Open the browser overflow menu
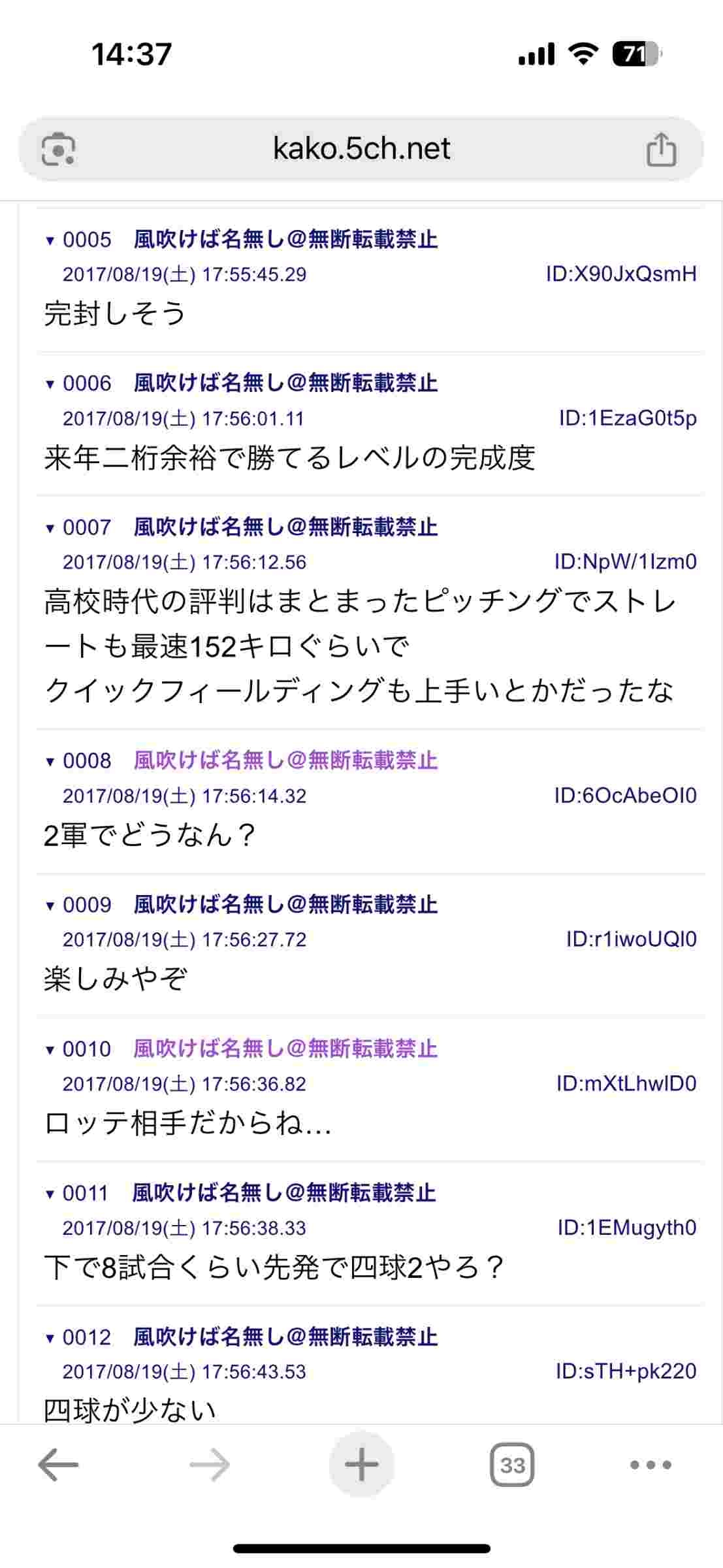723x1568 pixels. coord(651,1465)
